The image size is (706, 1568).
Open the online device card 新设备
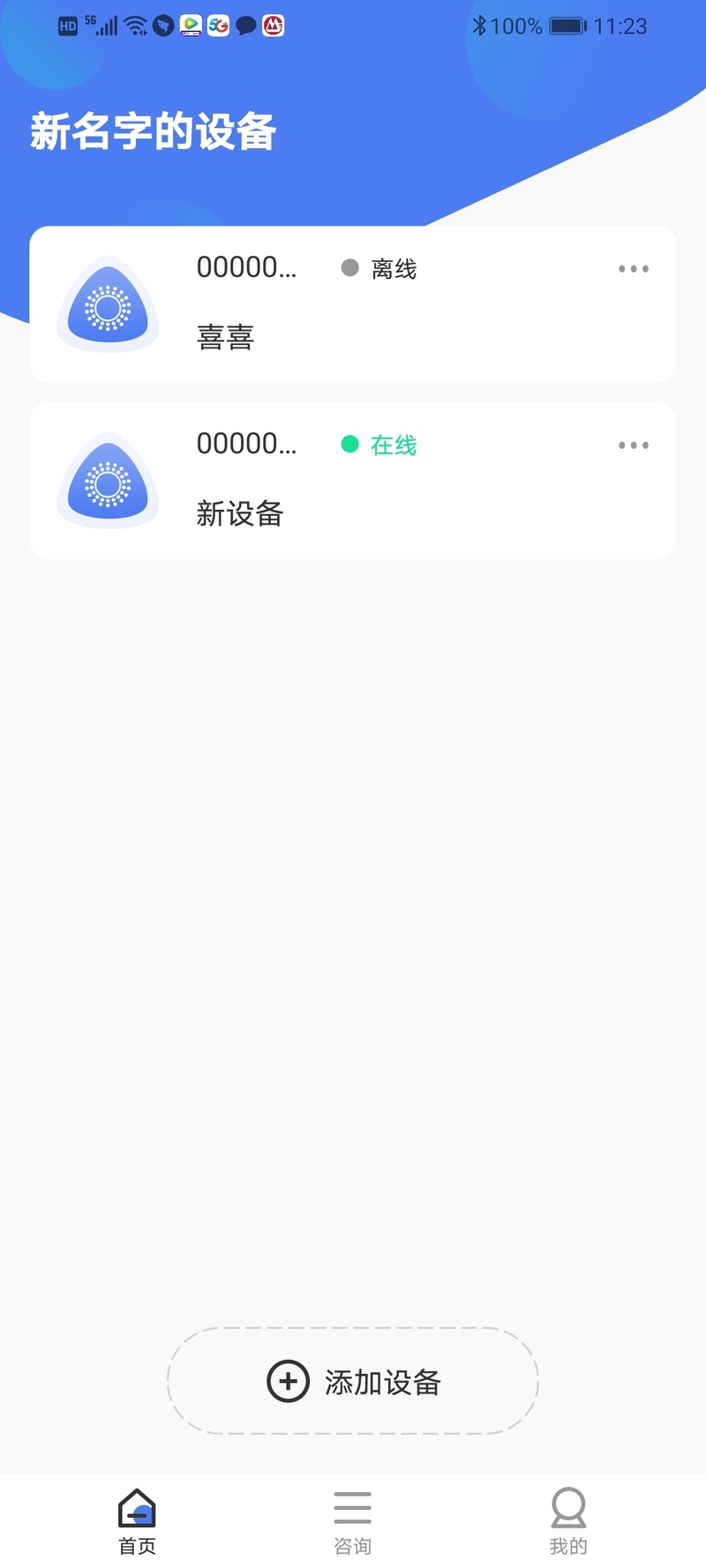[x=353, y=481]
